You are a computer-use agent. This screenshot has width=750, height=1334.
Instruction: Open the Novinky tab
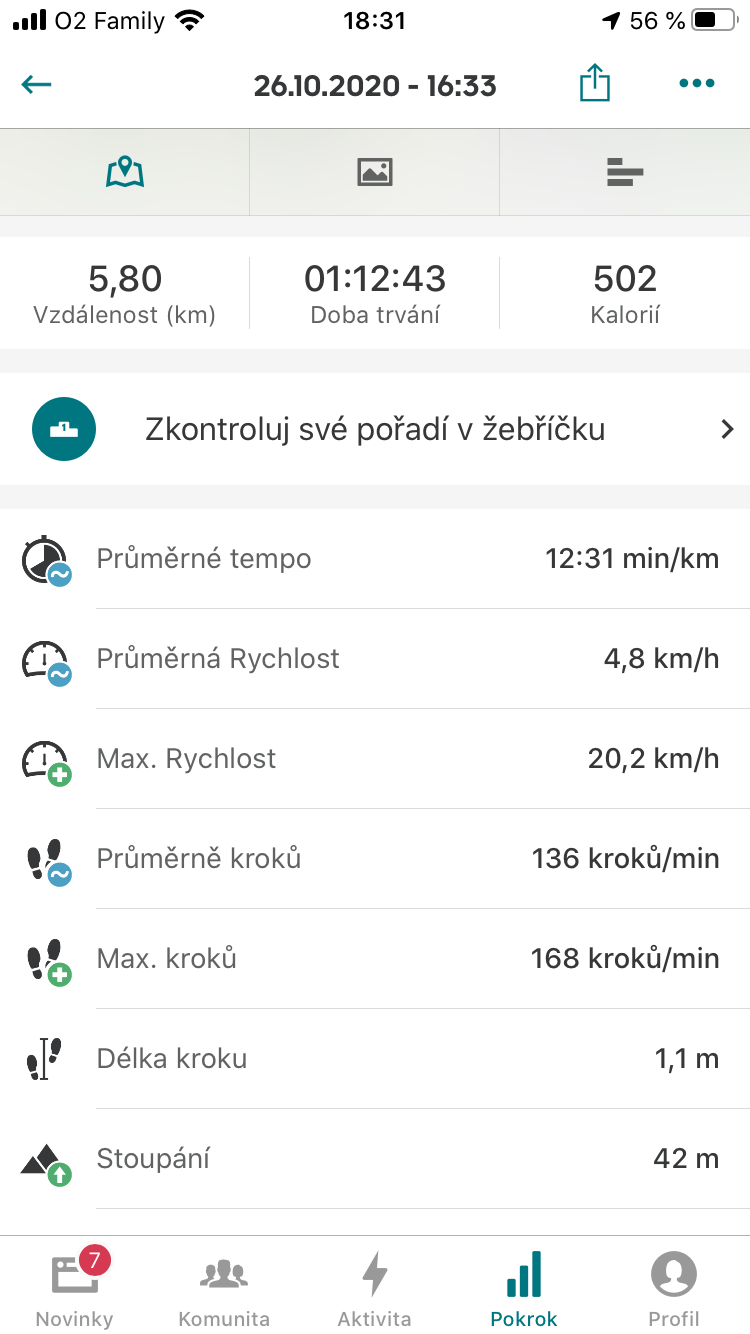point(75,1286)
